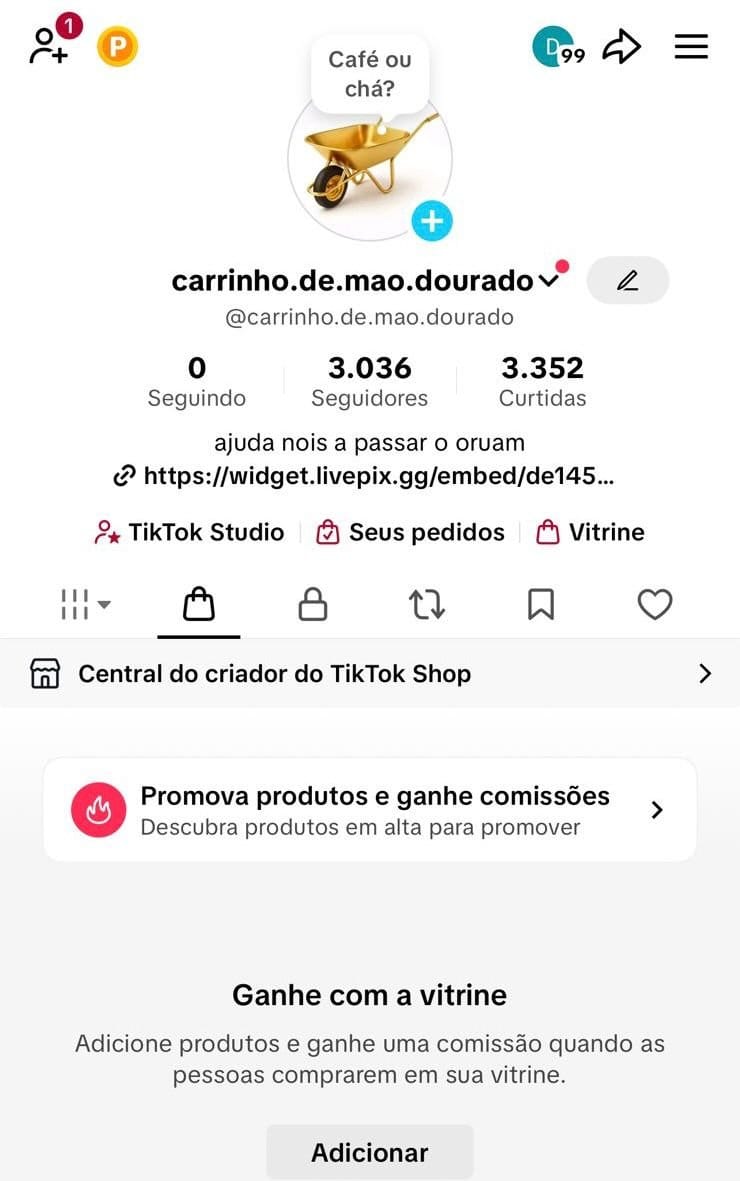Viewport: 740px width, 1181px height.
Task: Add a new story with the plus badge
Action: [x=432, y=222]
